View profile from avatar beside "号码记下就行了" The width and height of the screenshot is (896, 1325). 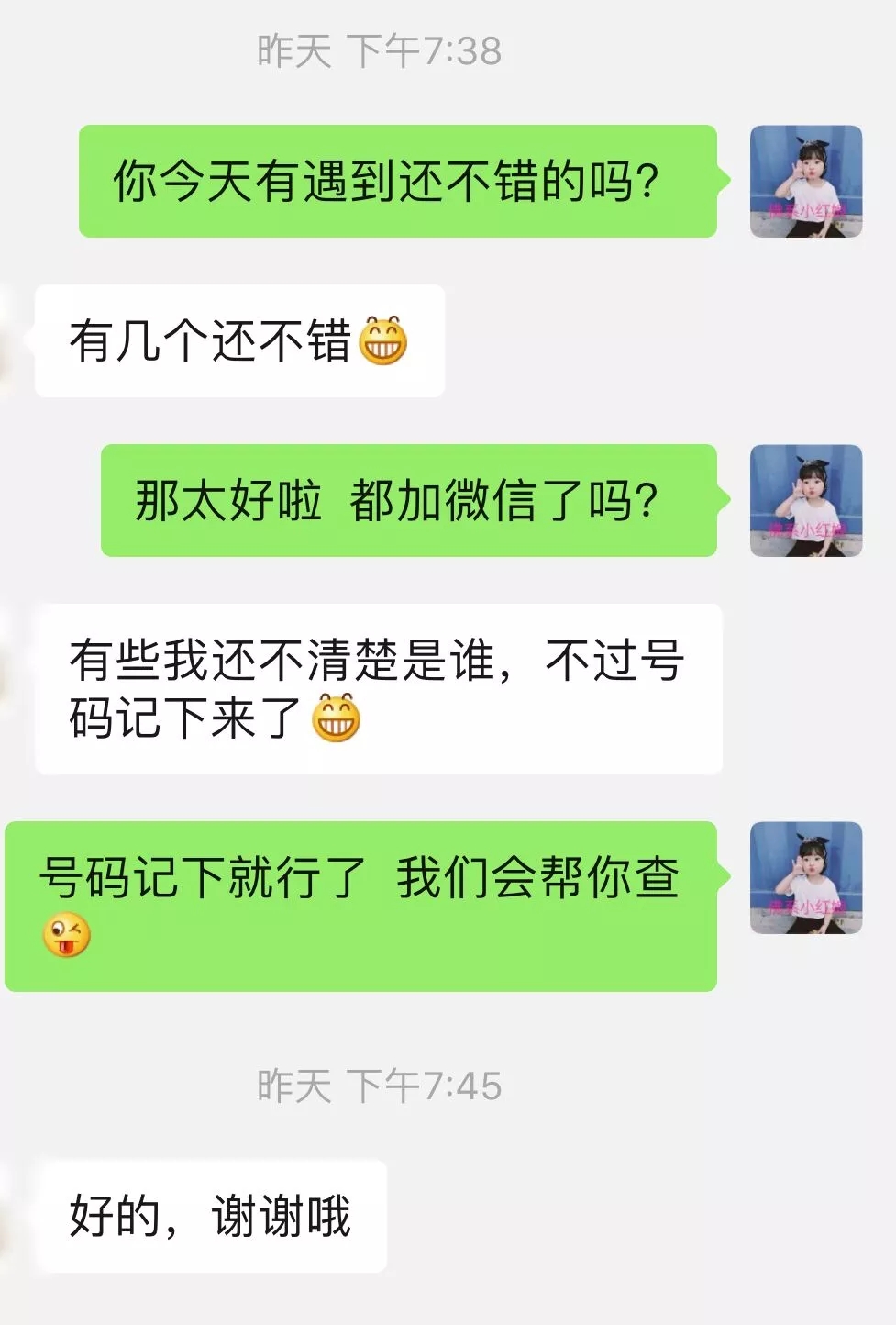(x=805, y=878)
